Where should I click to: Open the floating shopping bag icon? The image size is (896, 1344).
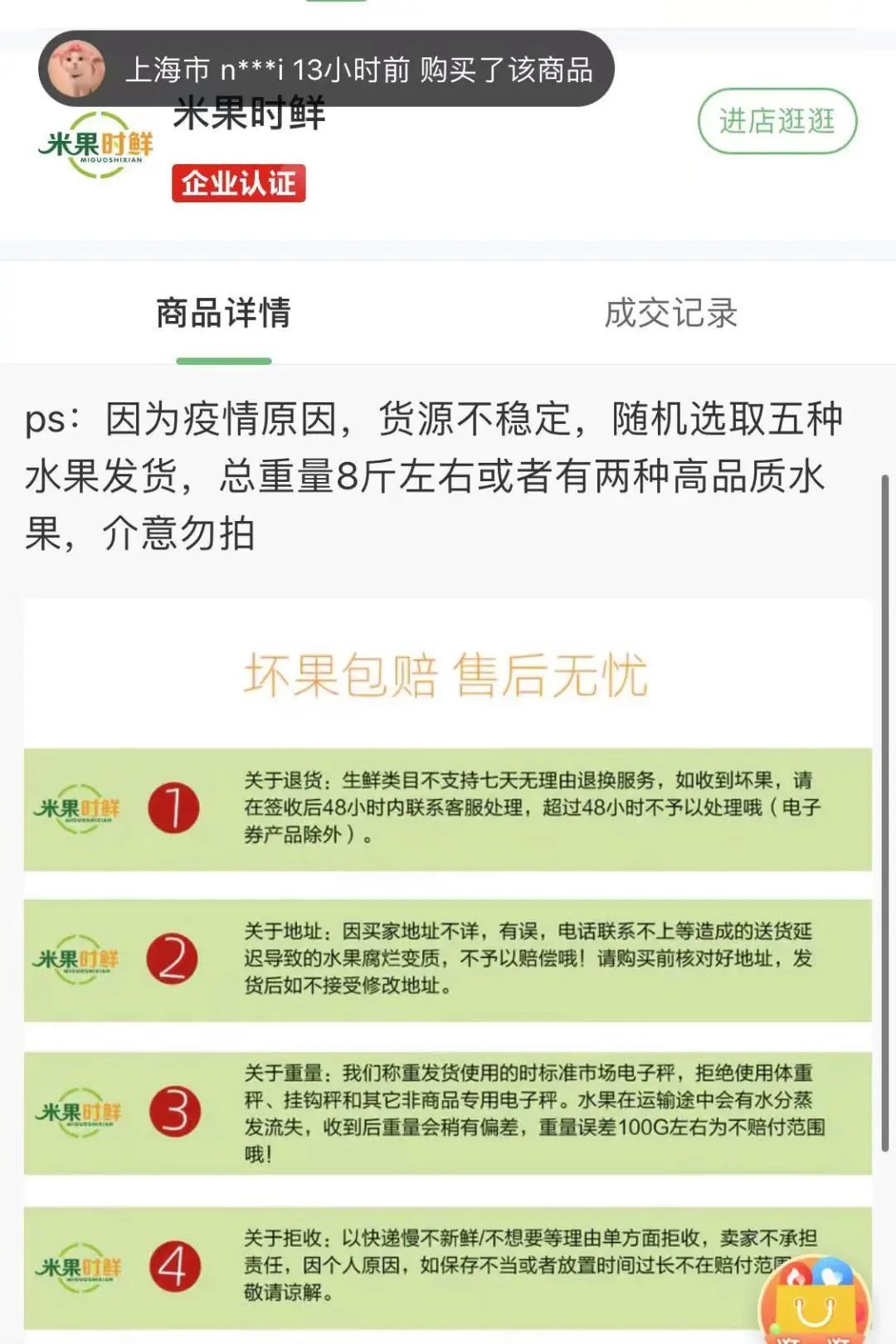[x=815, y=1303]
